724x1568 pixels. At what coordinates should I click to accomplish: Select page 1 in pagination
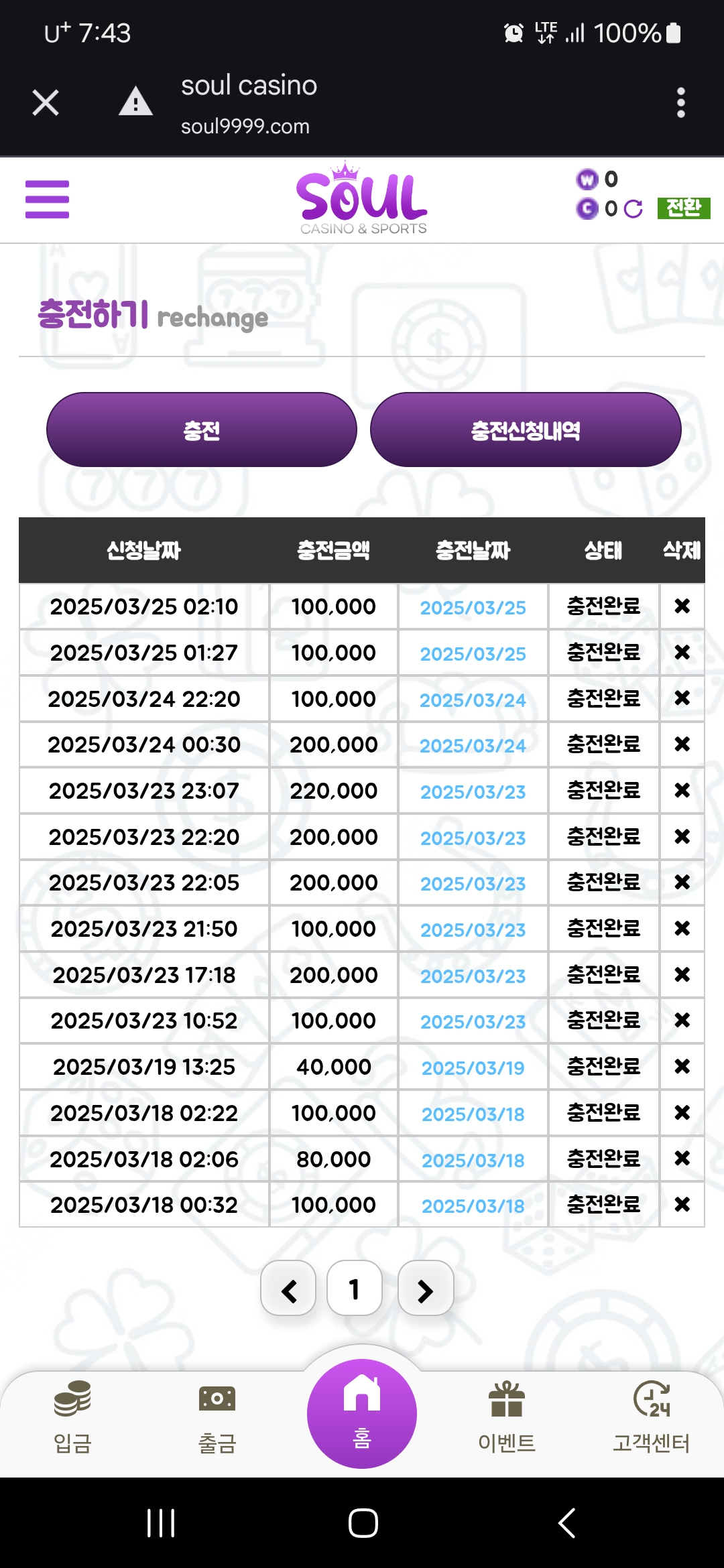click(x=355, y=1289)
